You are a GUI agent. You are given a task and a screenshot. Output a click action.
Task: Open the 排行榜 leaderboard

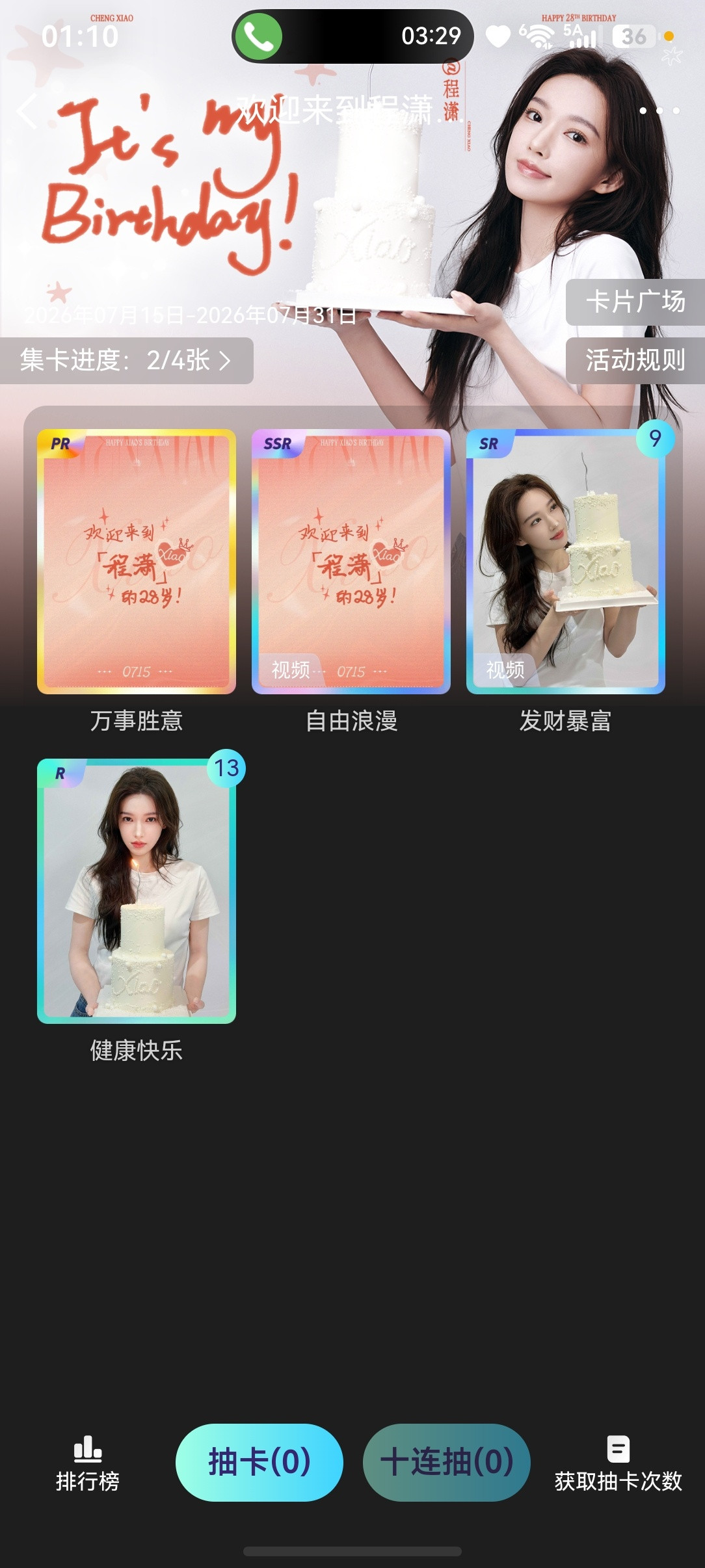88,1464
